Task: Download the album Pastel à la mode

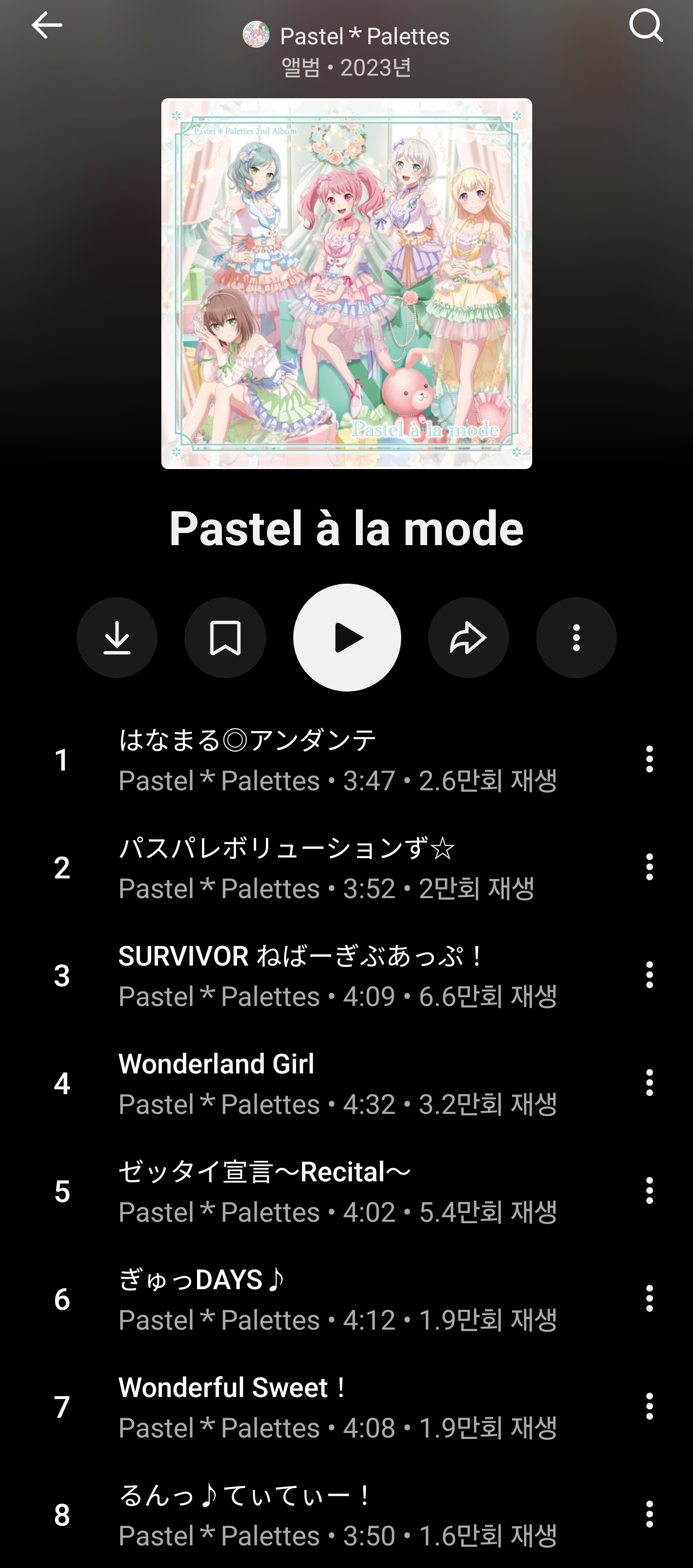Action: point(117,638)
